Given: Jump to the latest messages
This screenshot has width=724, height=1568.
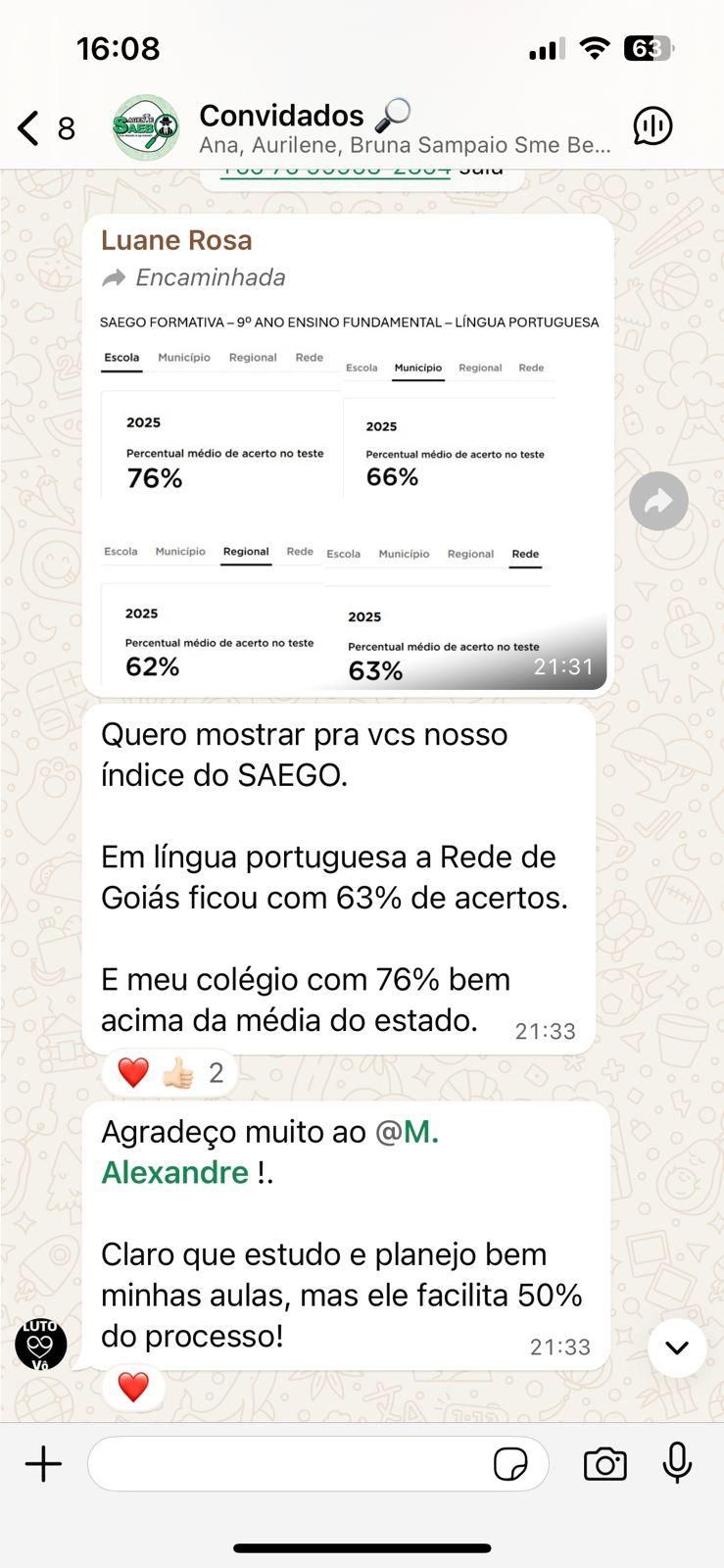Looking at the screenshot, I should point(676,1347).
